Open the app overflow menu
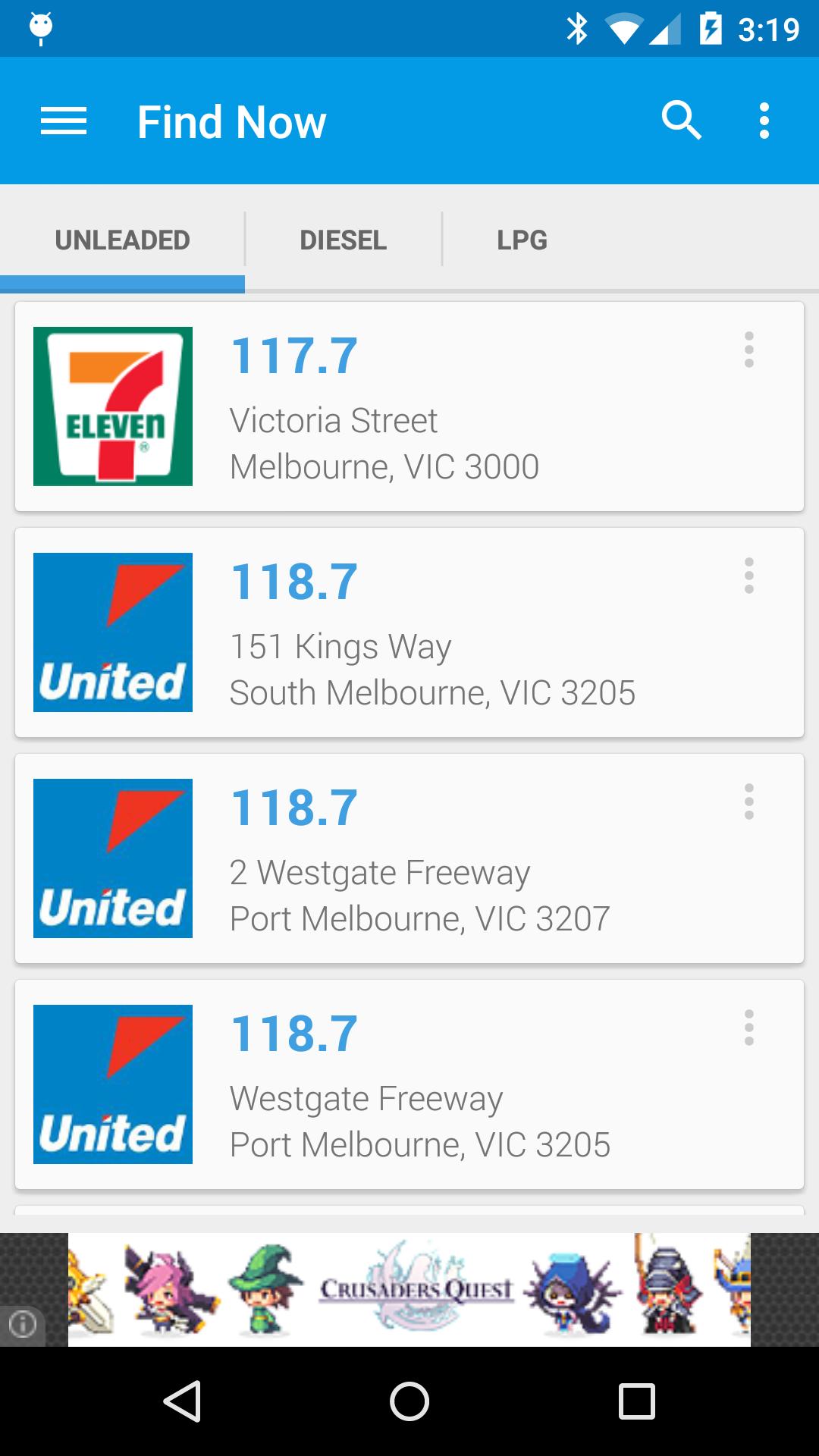The height and width of the screenshot is (1456, 819). coord(764,120)
